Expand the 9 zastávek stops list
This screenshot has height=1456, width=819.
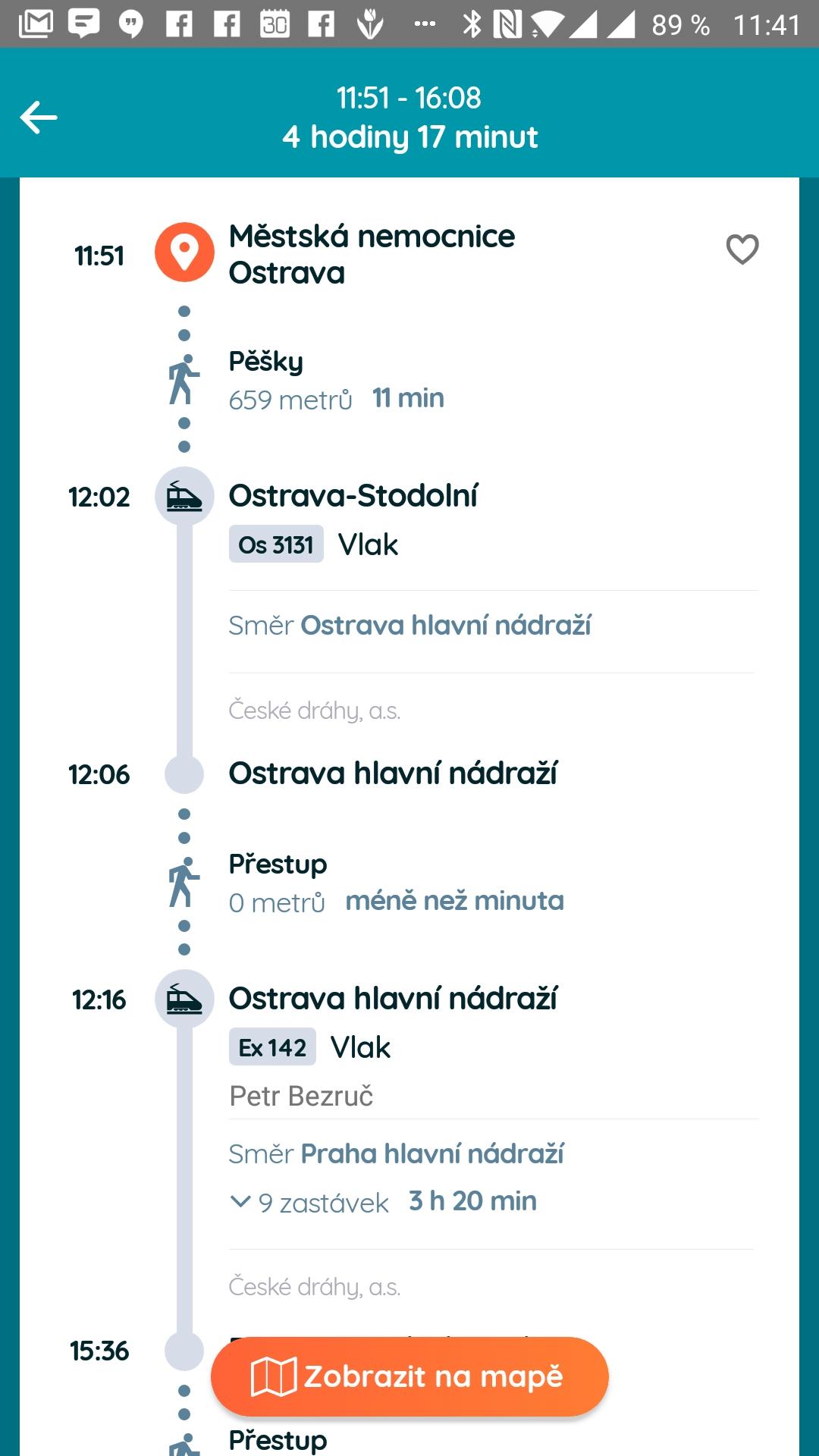[309, 1202]
